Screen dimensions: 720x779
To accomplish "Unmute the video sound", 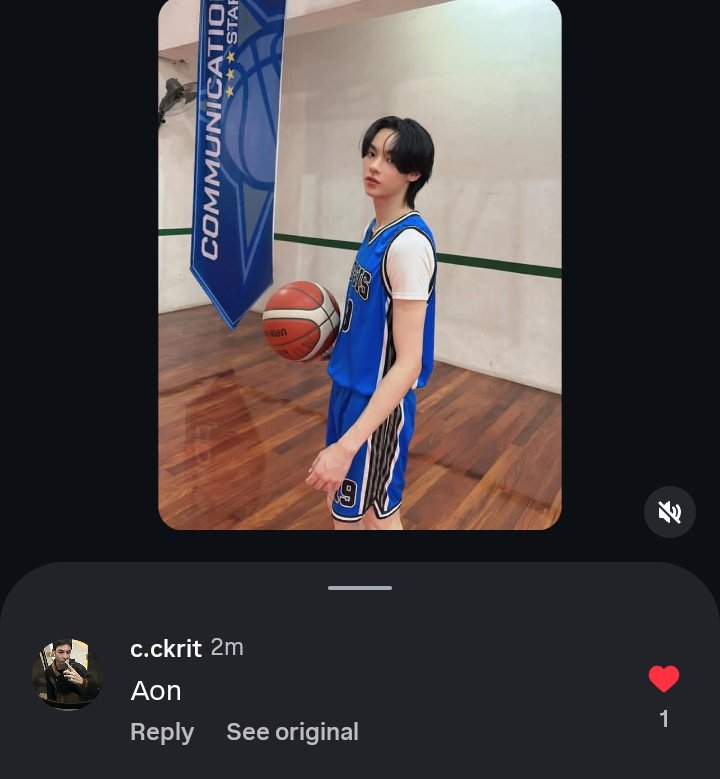I will click(669, 512).
